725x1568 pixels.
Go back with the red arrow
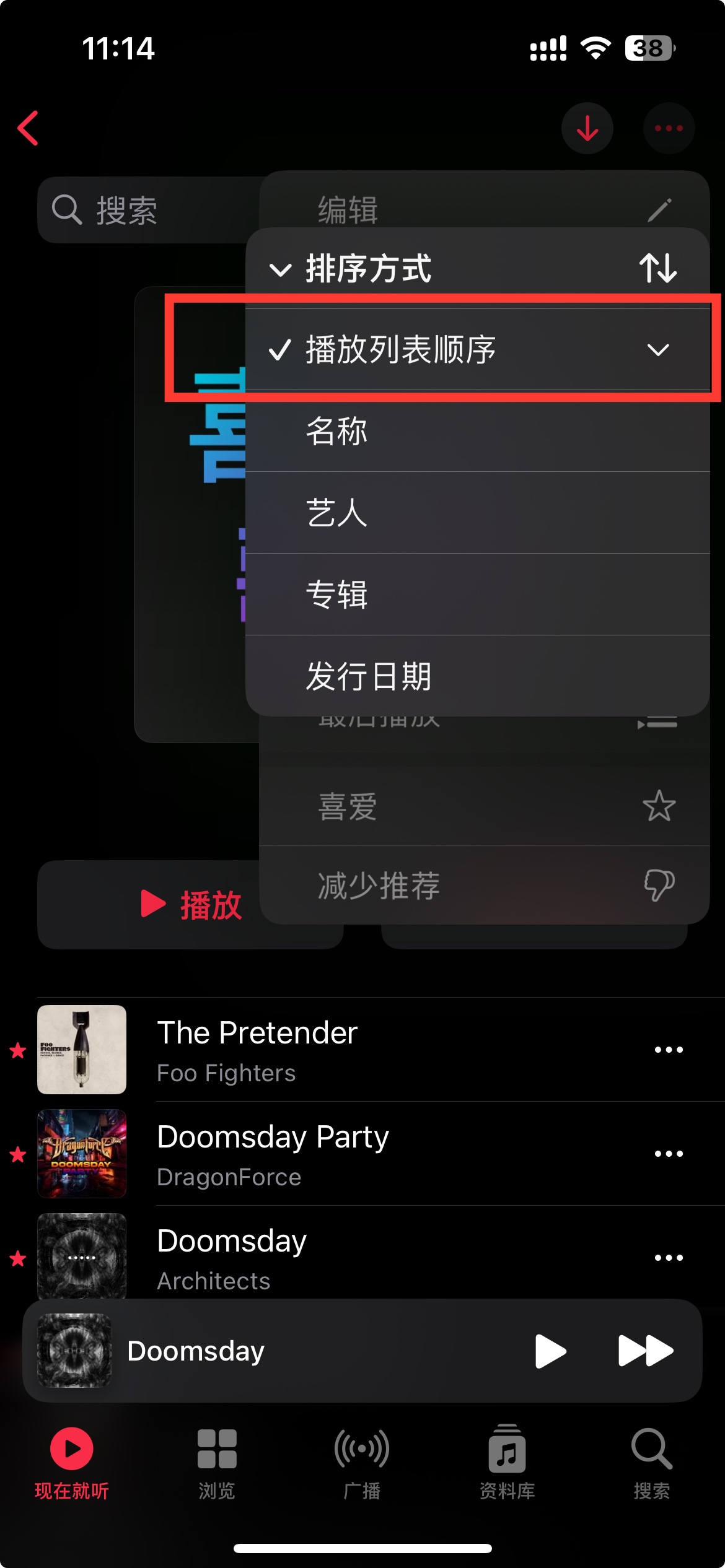click(x=29, y=128)
